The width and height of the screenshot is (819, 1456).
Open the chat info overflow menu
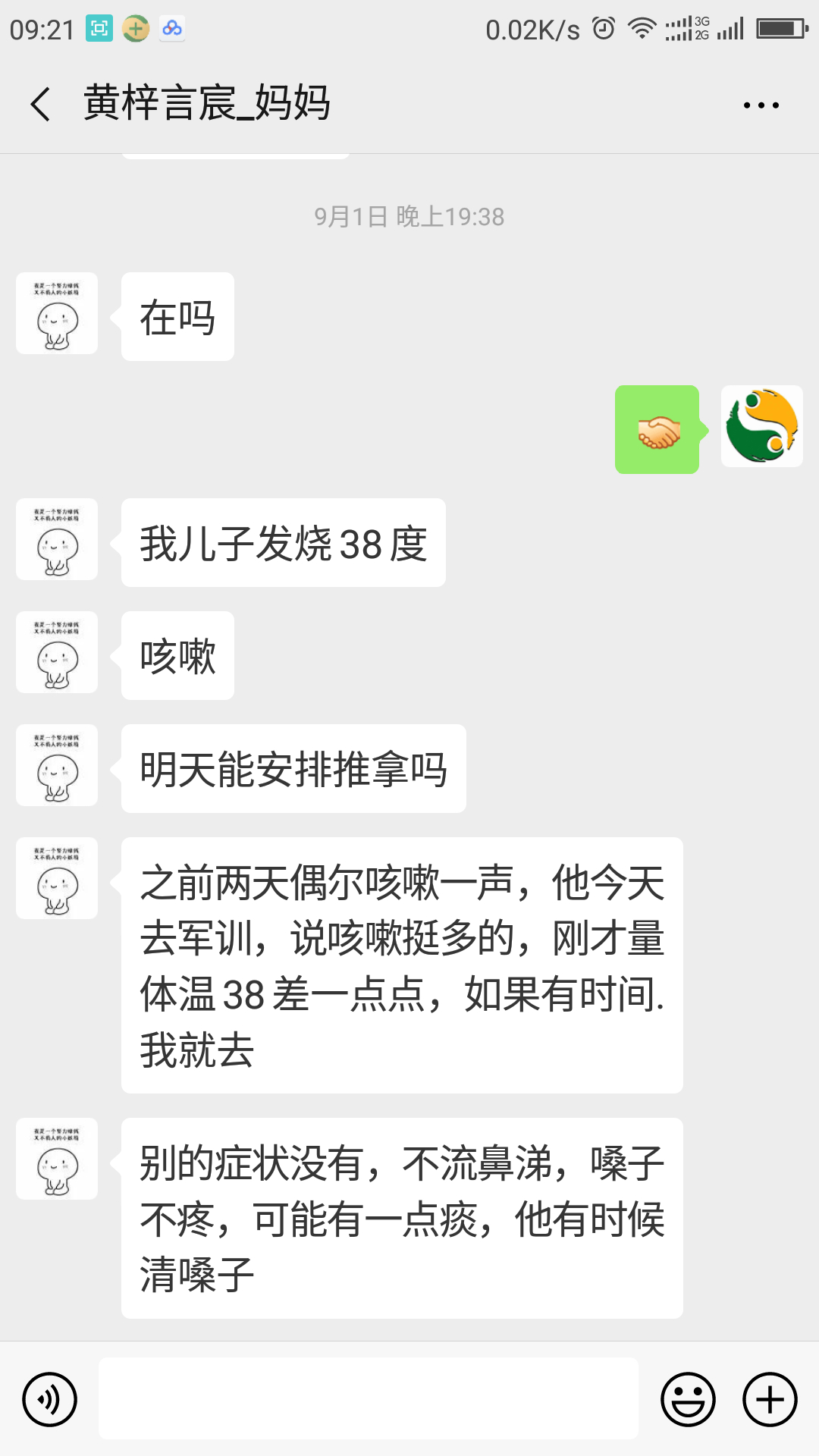[x=761, y=105]
